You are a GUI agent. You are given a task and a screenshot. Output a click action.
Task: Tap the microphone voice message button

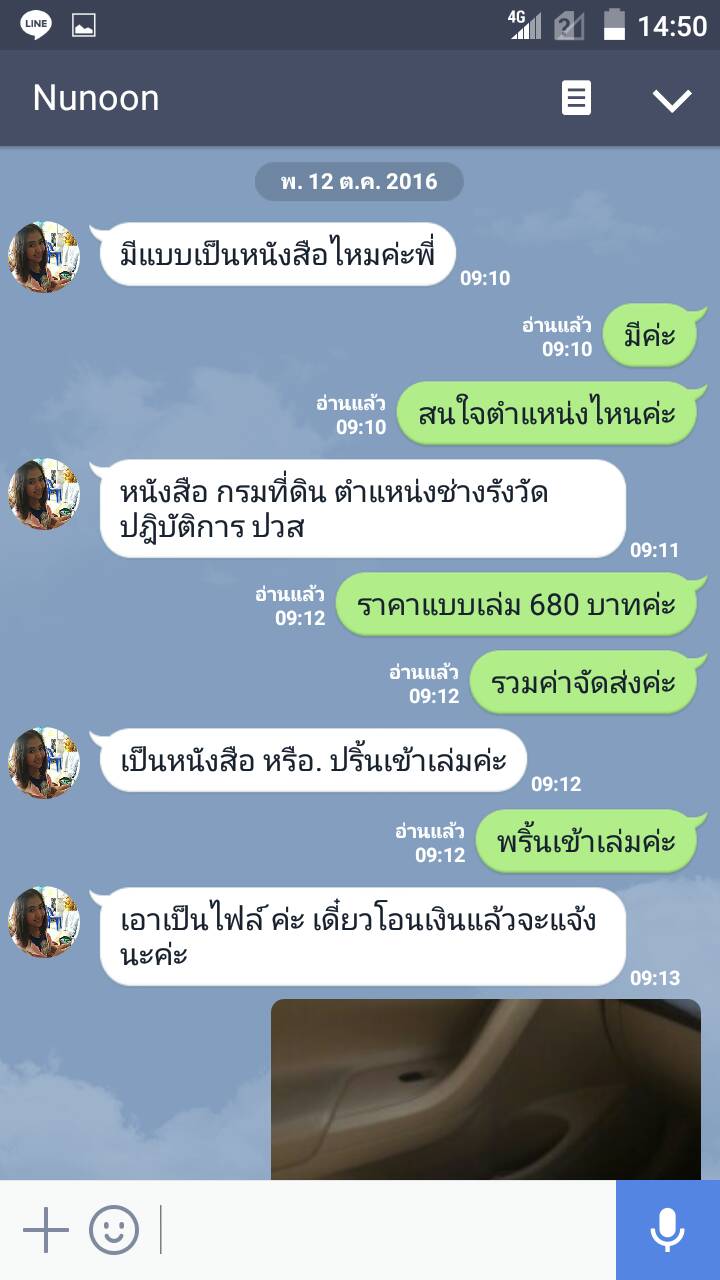pos(667,1230)
